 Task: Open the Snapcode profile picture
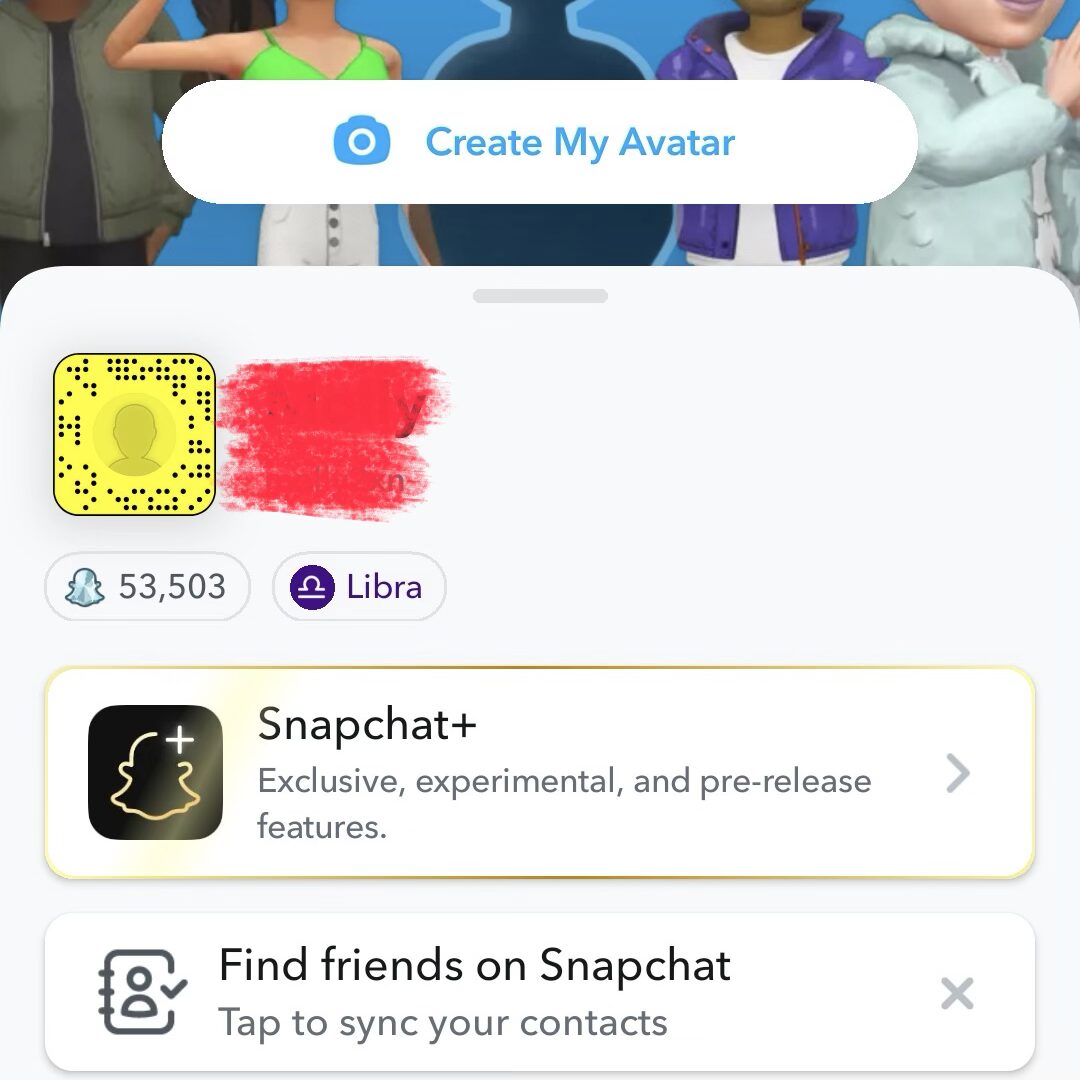pyautogui.click(x=134, y=434)
